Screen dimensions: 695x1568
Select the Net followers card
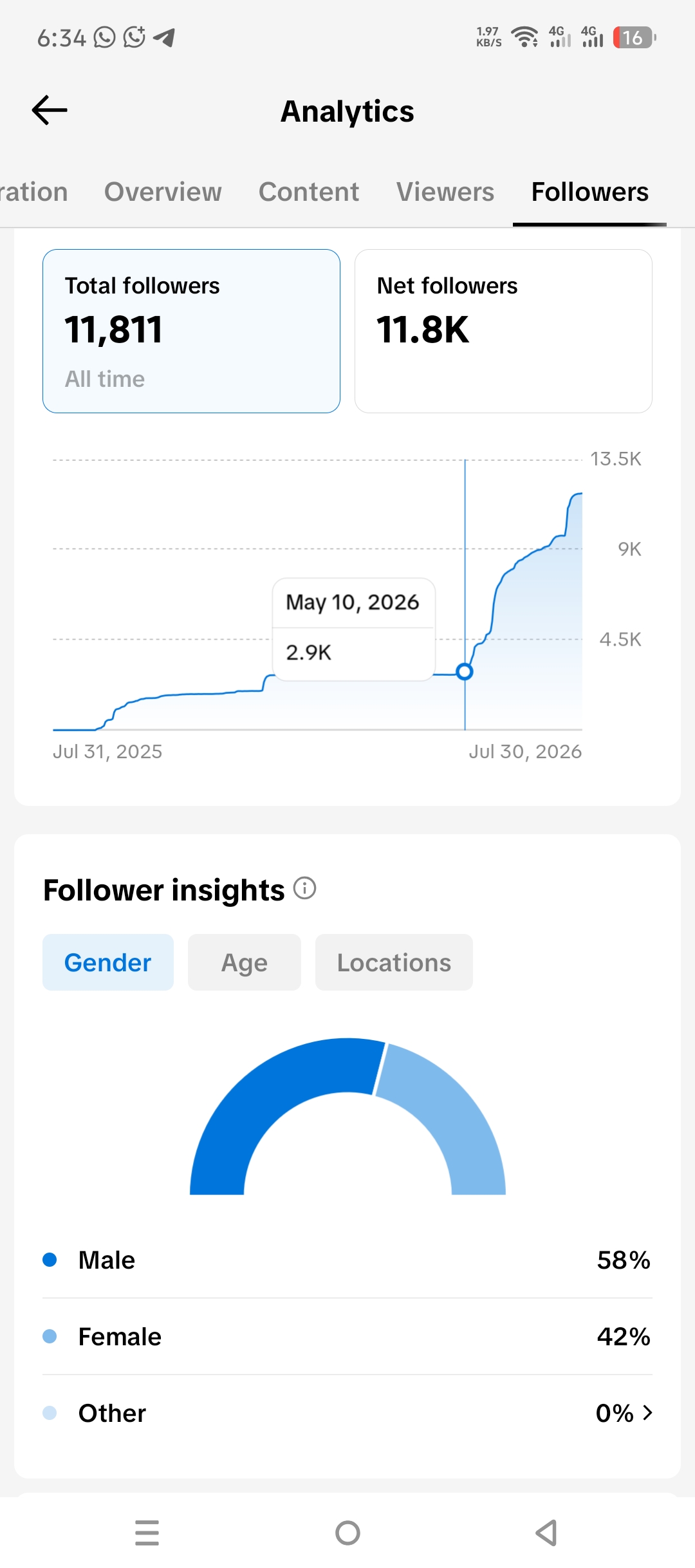(x=503, y=331)
